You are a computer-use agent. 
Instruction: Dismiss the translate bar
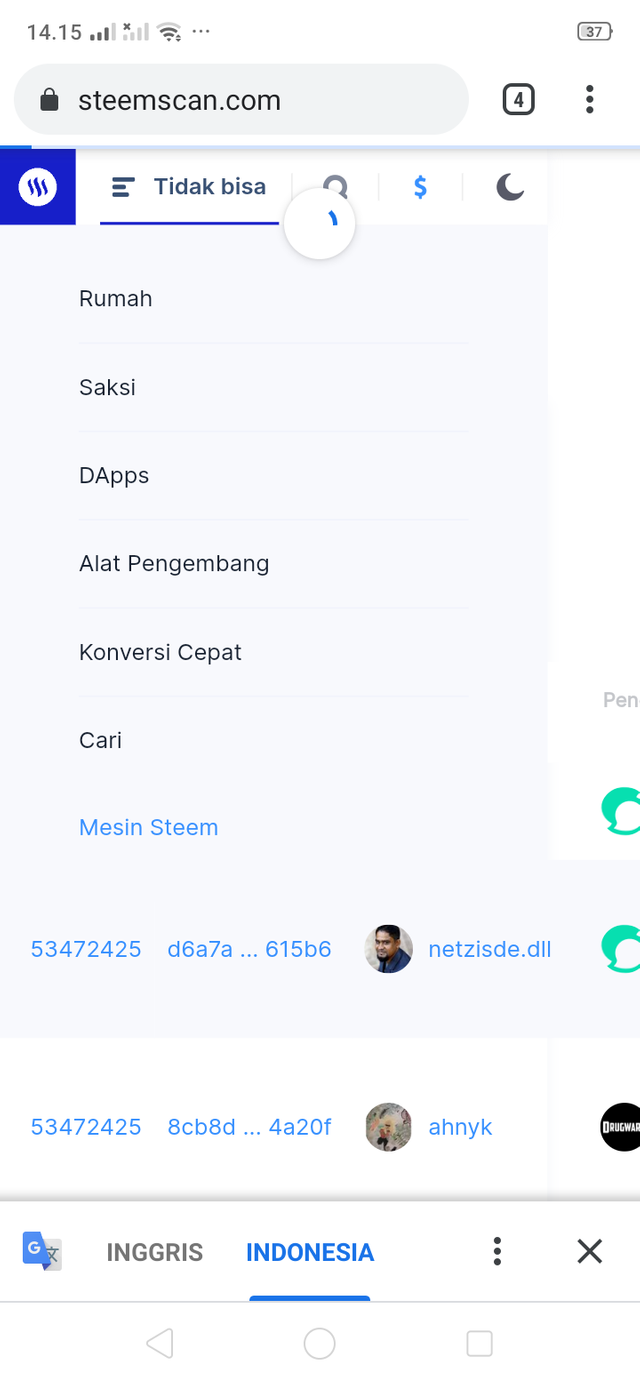click(590, 1251)
